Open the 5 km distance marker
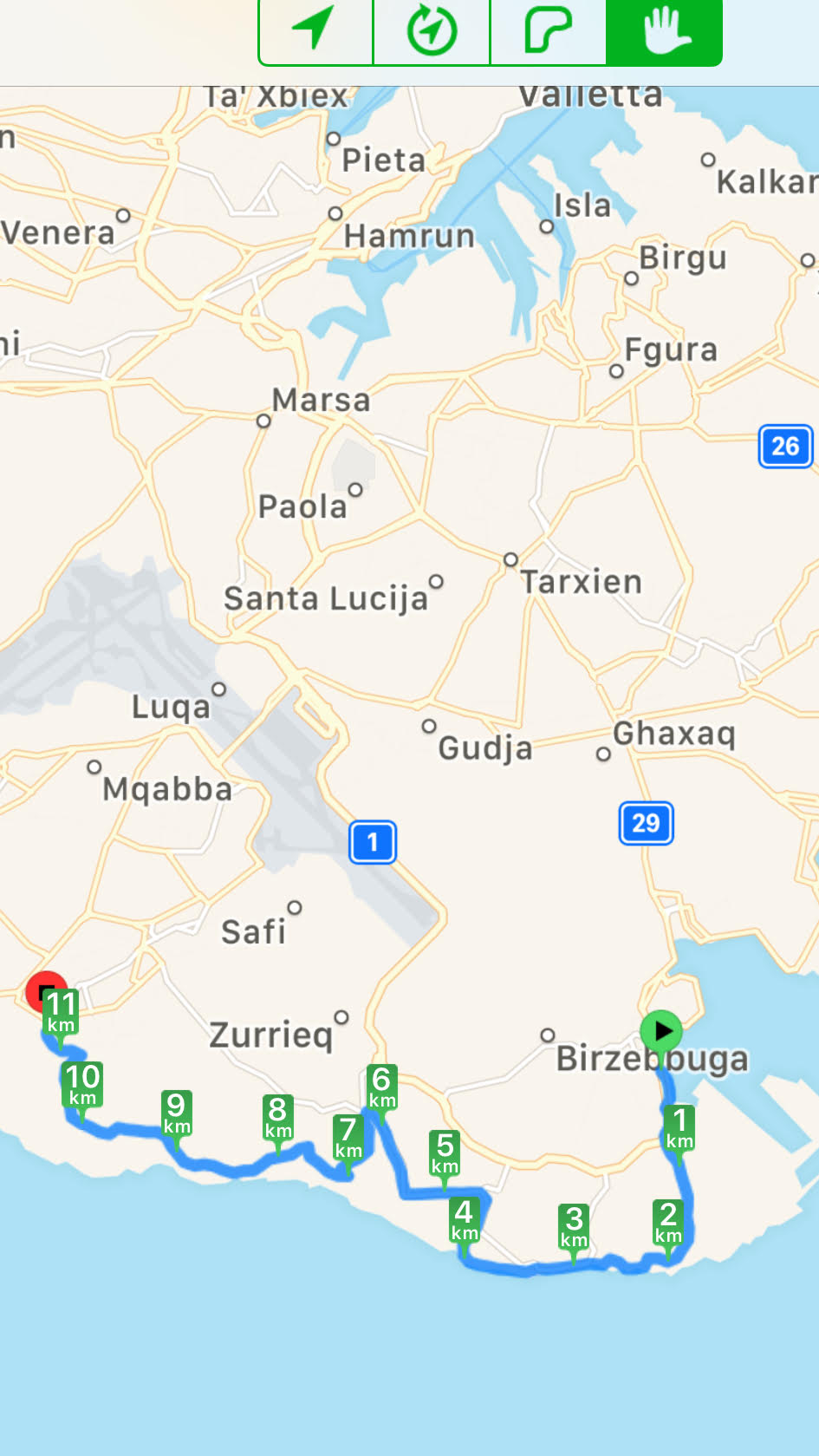This screenshot has width=819, height=1456. pos(445,1154)
